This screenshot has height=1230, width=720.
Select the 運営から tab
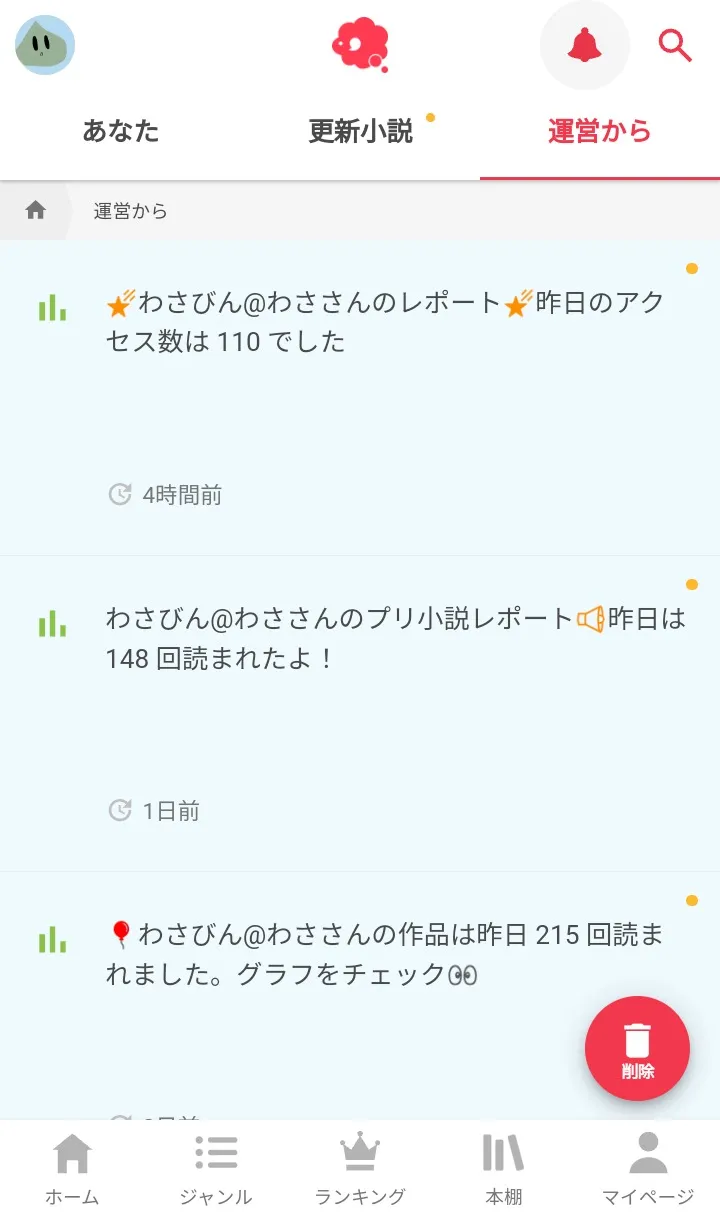point(599,131)
